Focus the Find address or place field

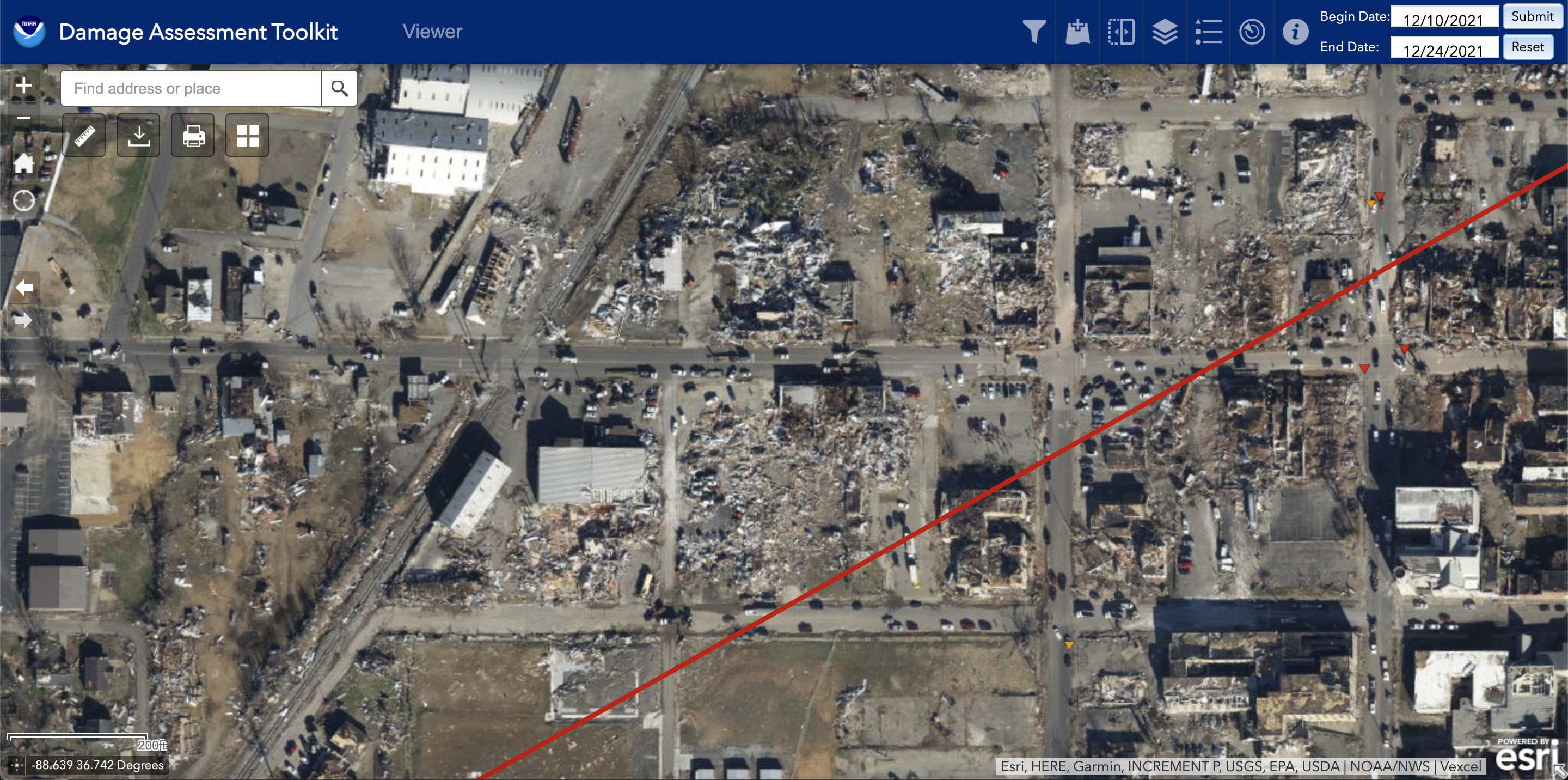click(191, 88)
